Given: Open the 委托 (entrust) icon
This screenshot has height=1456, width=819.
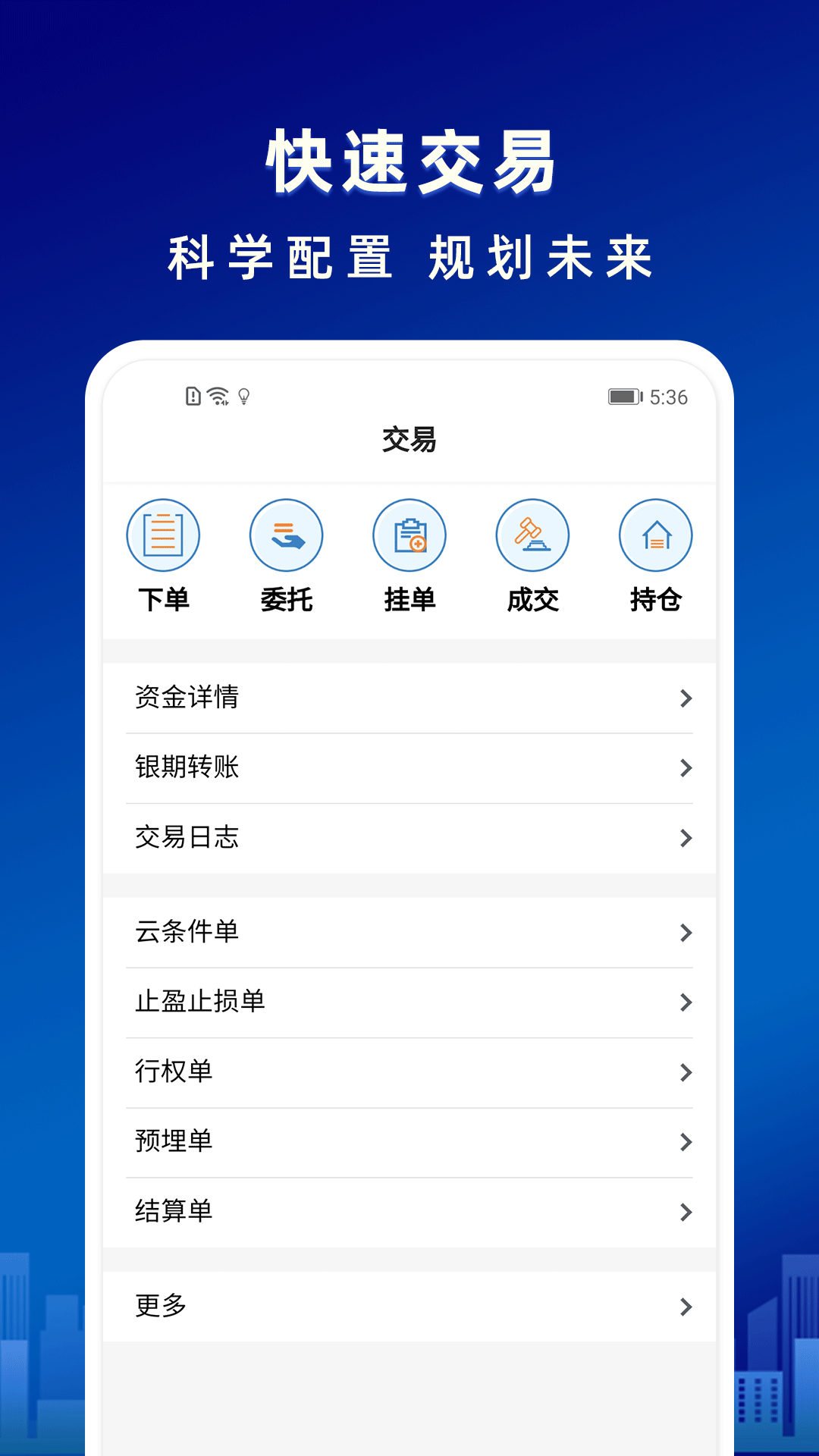Looking at the screenshot, I should point(287,535).
